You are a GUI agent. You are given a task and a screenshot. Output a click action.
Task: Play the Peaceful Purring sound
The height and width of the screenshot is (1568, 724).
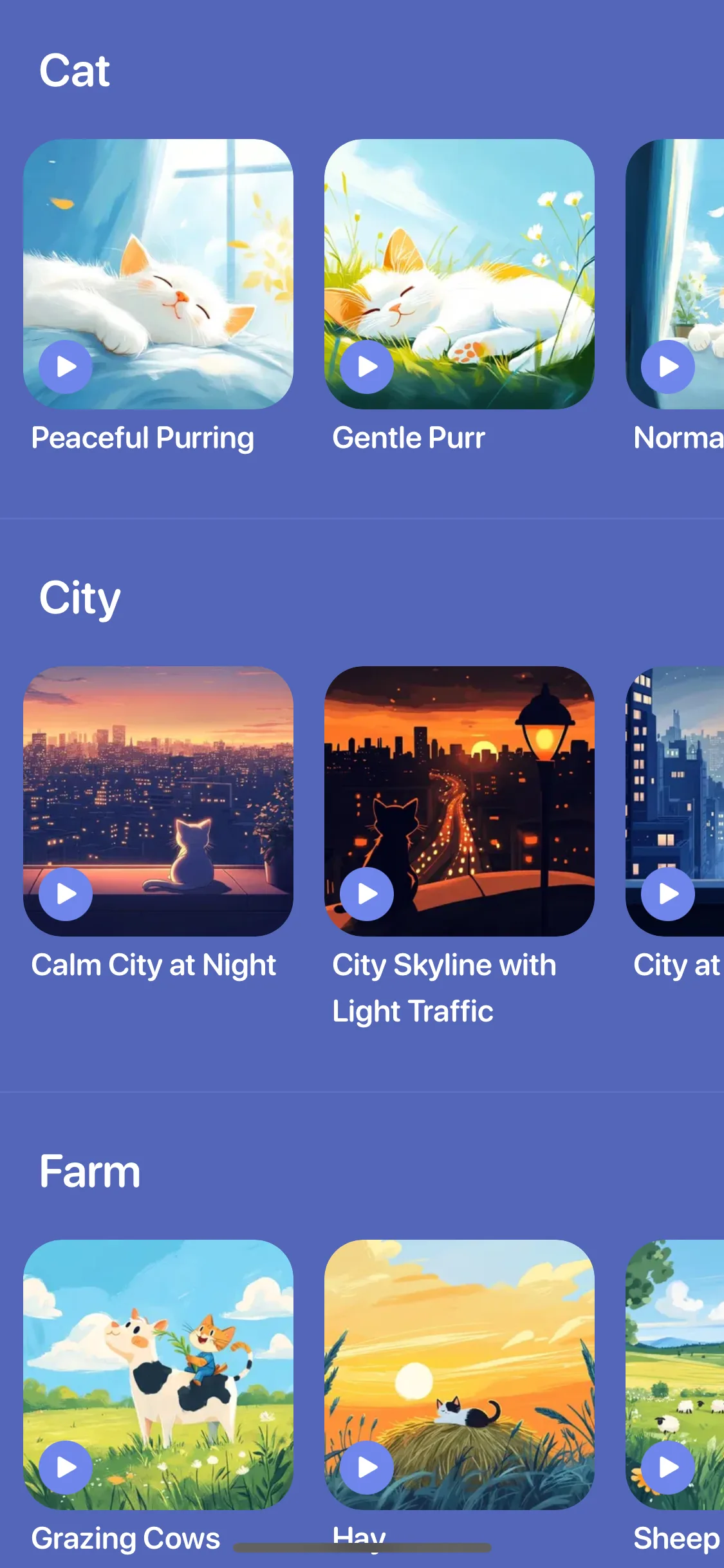point(66,367)
